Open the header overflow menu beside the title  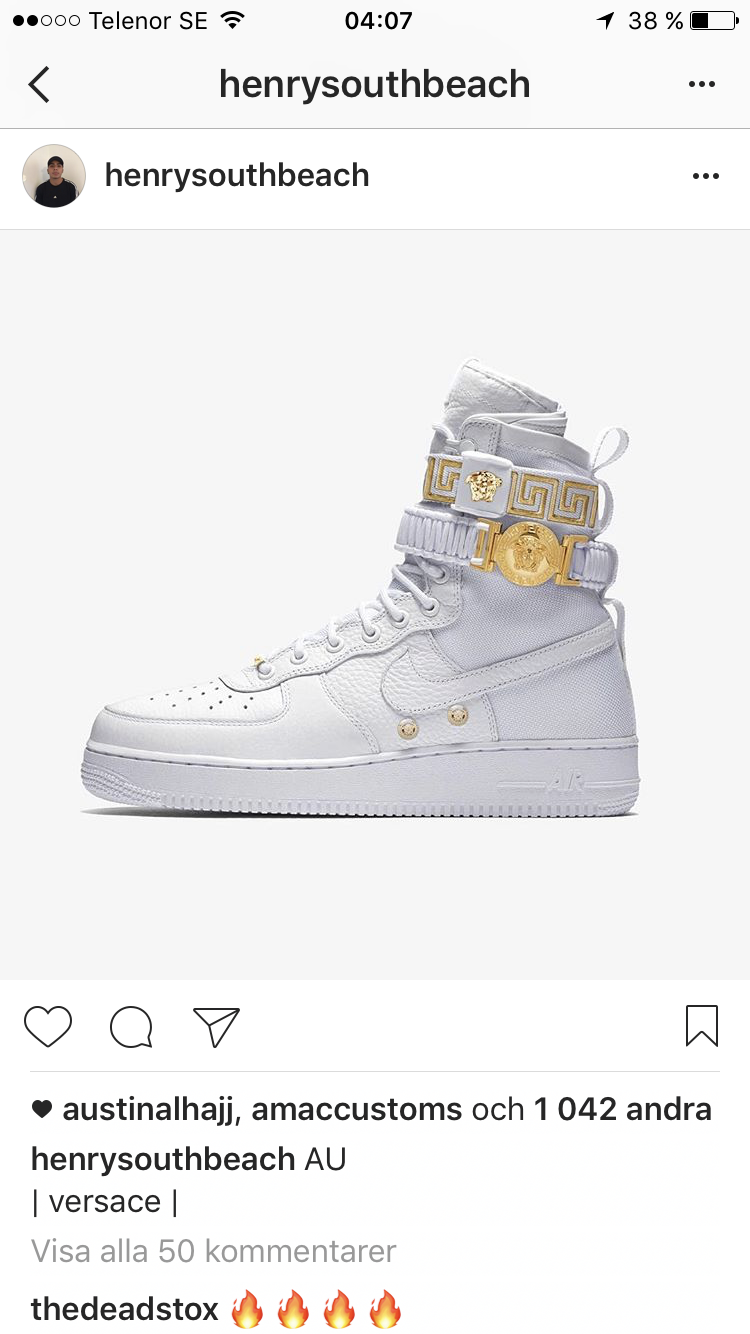pos(702,85)
